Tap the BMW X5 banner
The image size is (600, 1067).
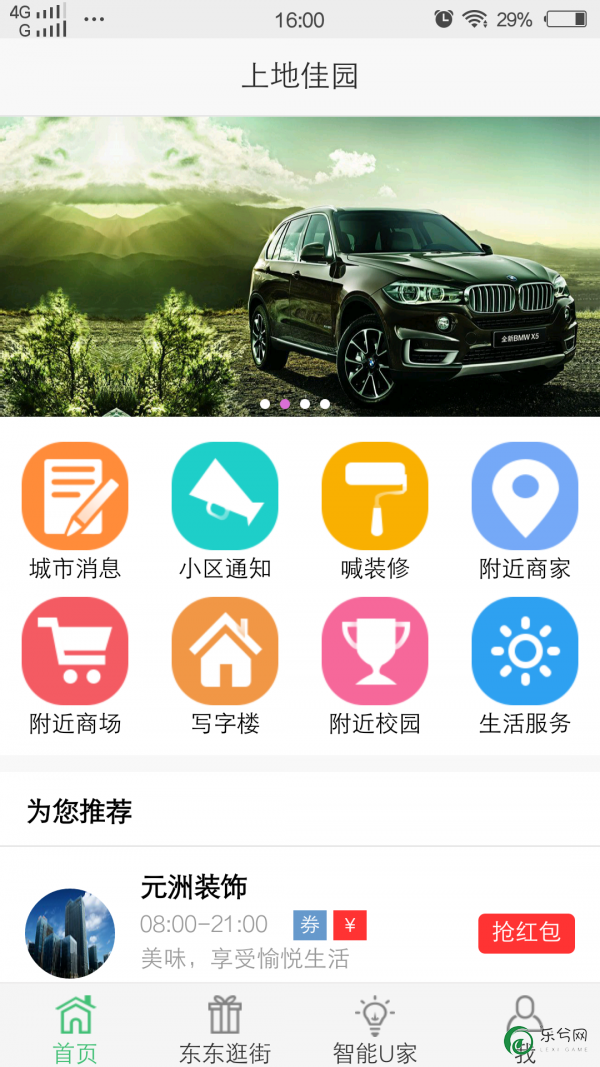click(x=300, y=266)
